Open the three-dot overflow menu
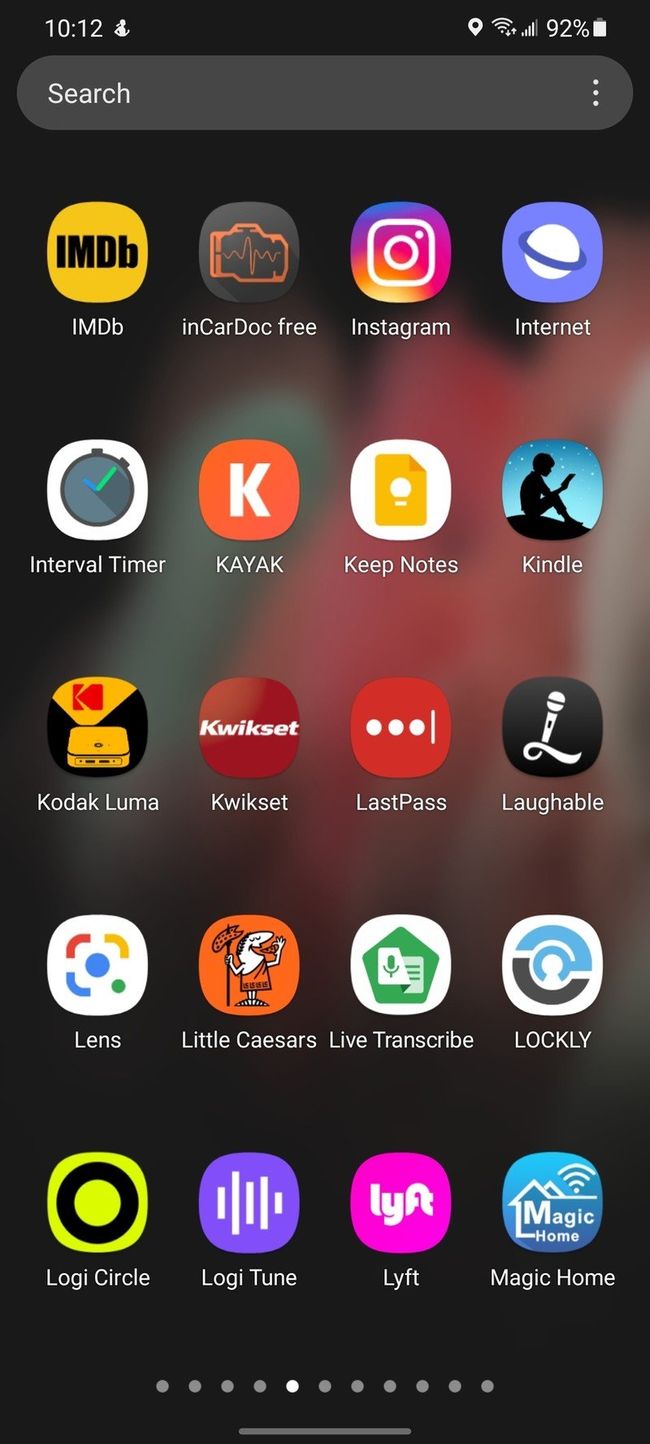The height and width of the screenshot is (1444, 650). pyautogui.click(x=596, y=94)
